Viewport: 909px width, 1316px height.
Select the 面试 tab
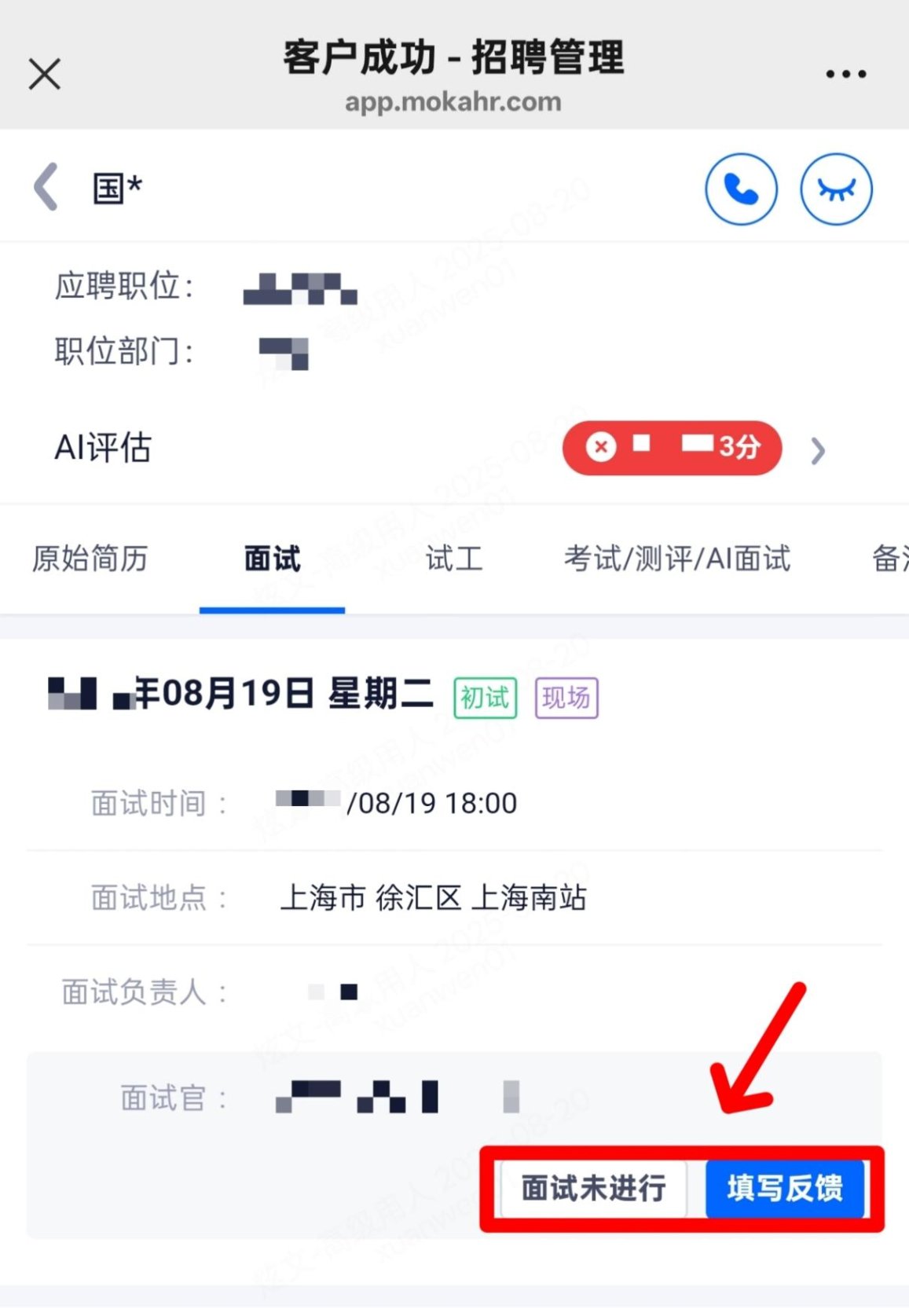coord(272,559)
